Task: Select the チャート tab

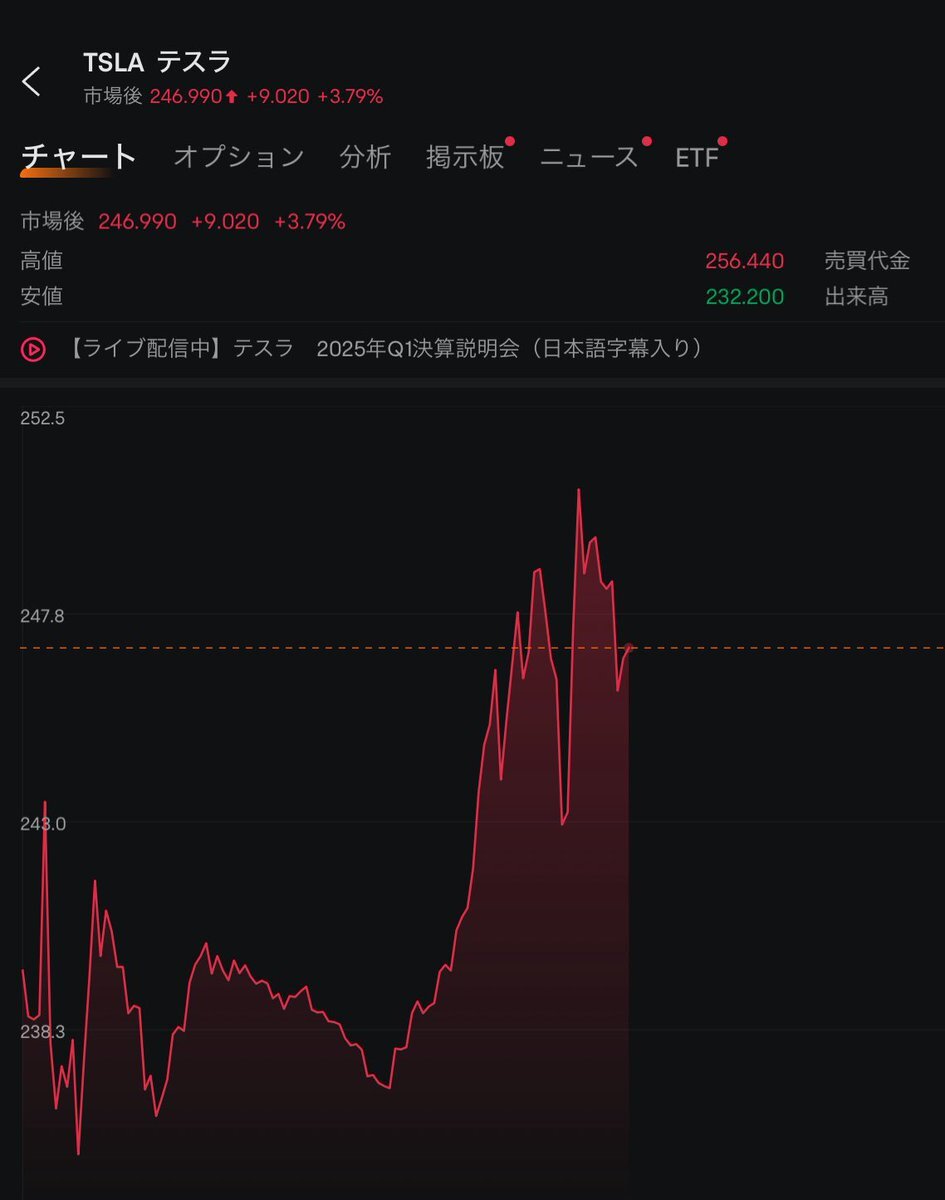Action: (x=78, y=157)
